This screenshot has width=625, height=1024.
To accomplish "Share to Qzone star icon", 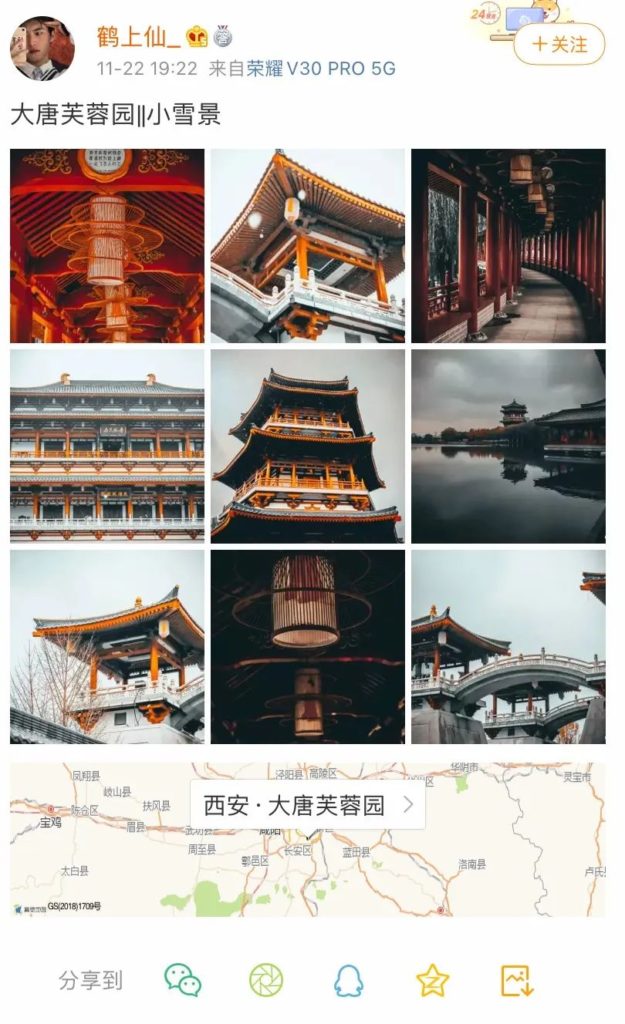I will tap(432, 980).
